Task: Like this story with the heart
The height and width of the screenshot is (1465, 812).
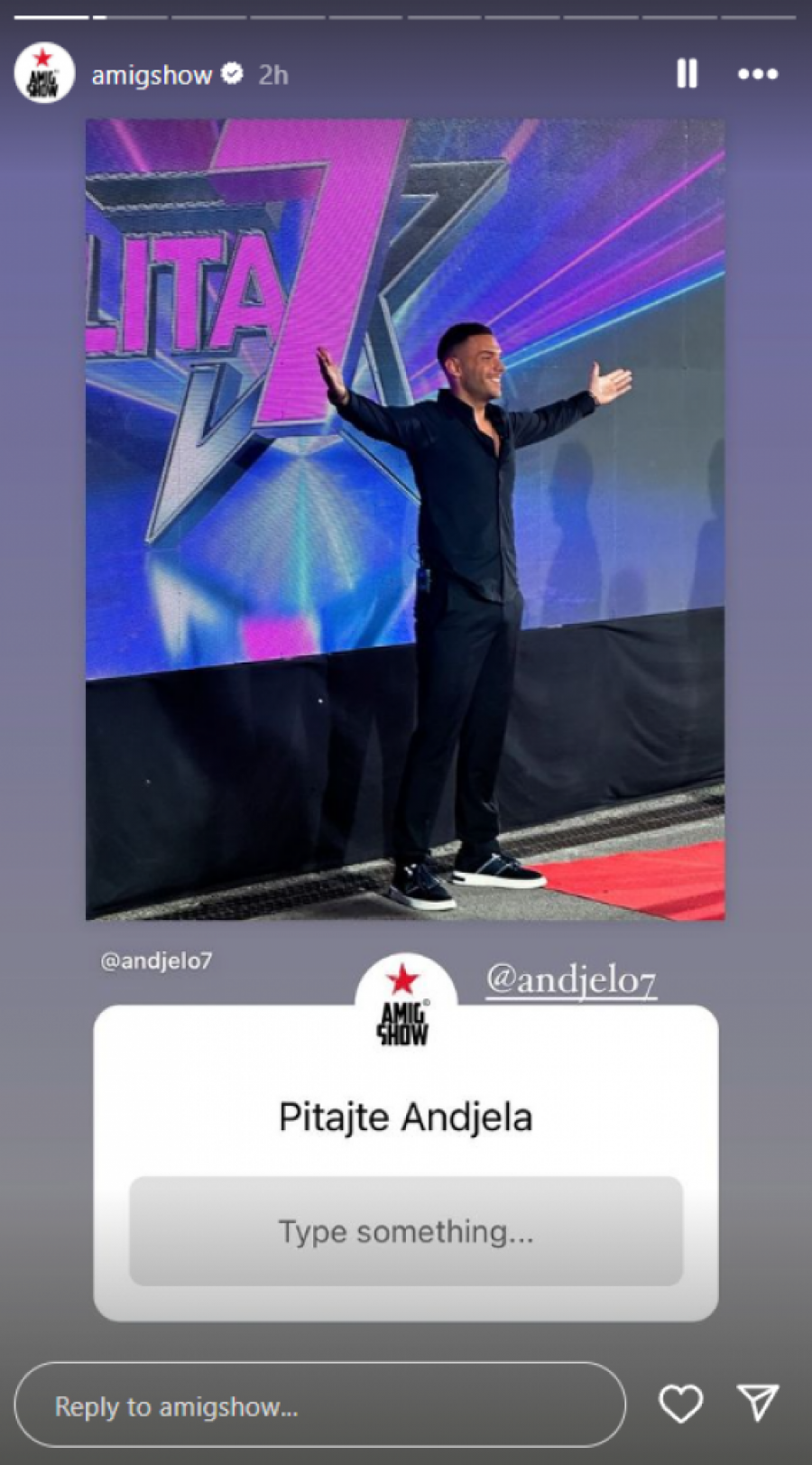Action: [x=680, y=1404]
